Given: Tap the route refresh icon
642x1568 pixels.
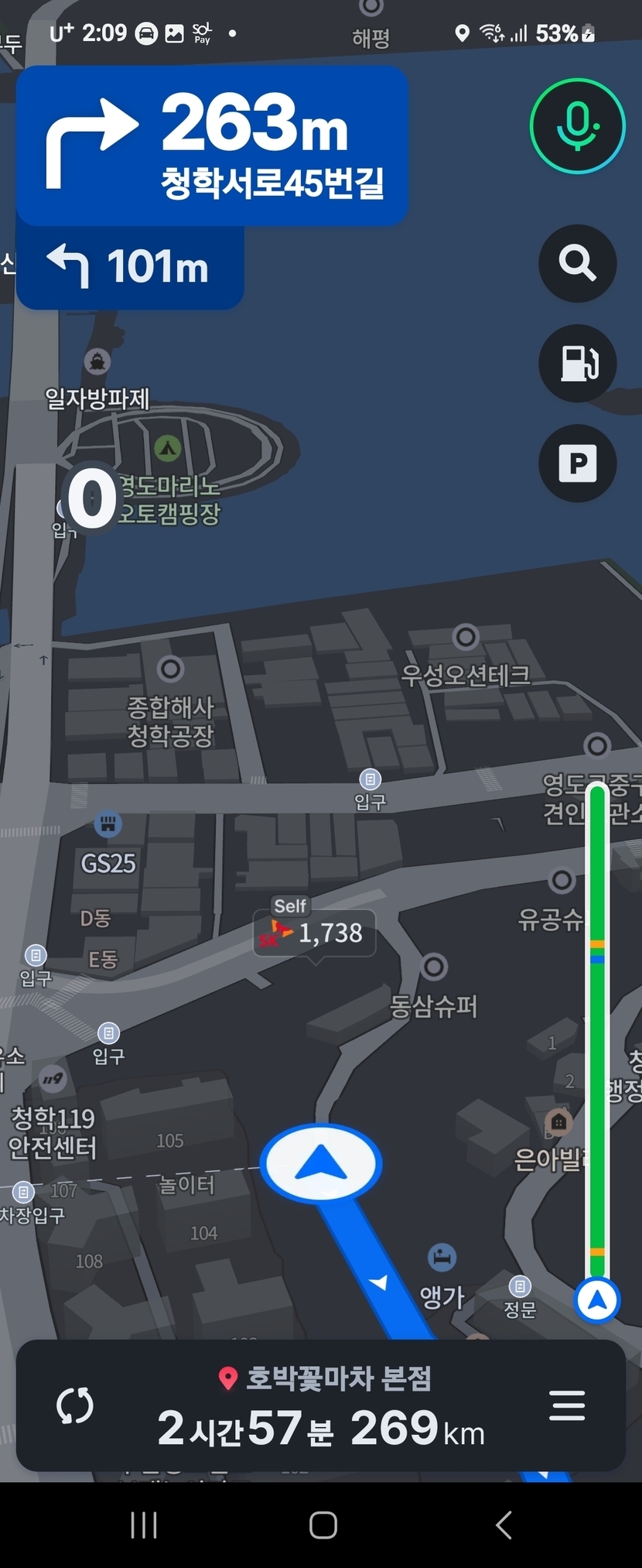Looking at the screenshot, I should point(75,1405).
